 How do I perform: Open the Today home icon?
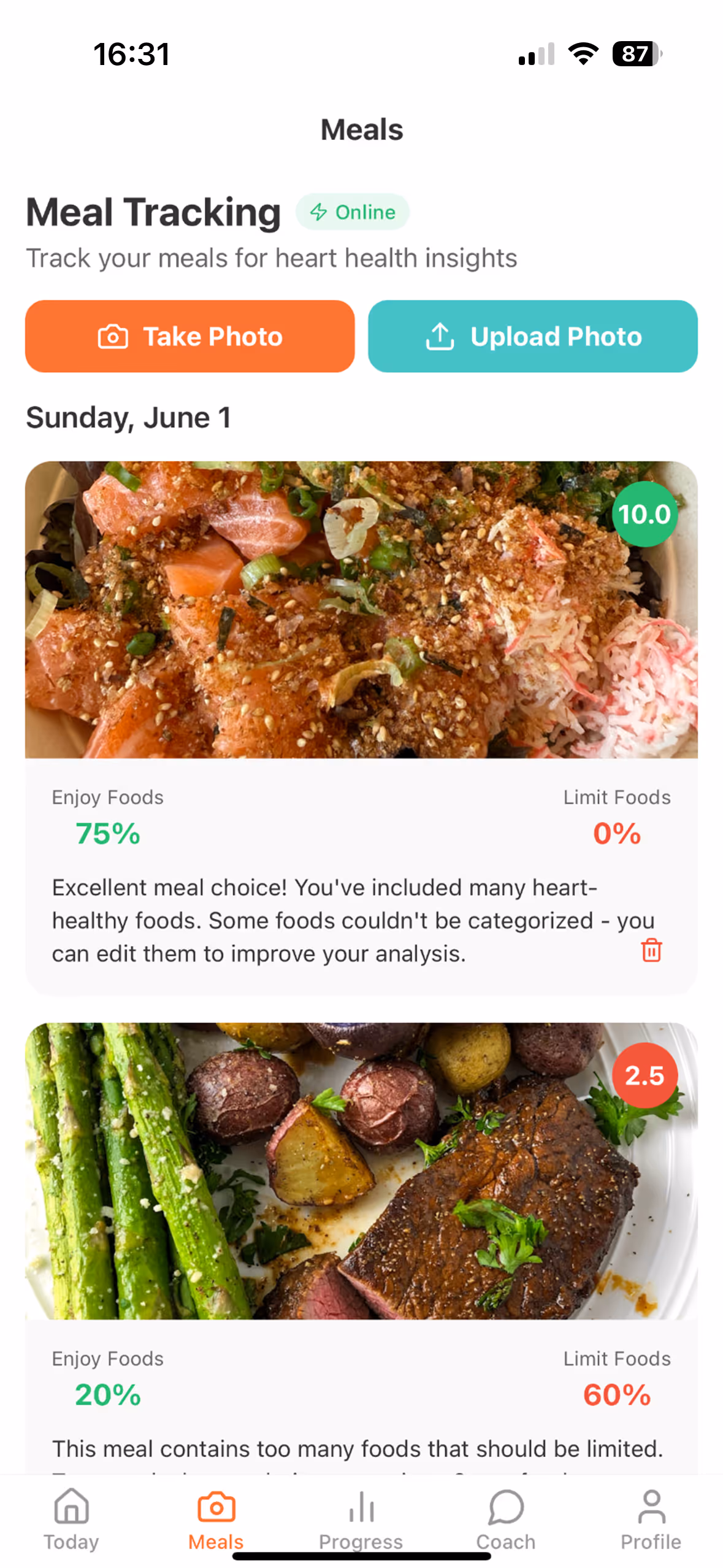click(71, 1507)
